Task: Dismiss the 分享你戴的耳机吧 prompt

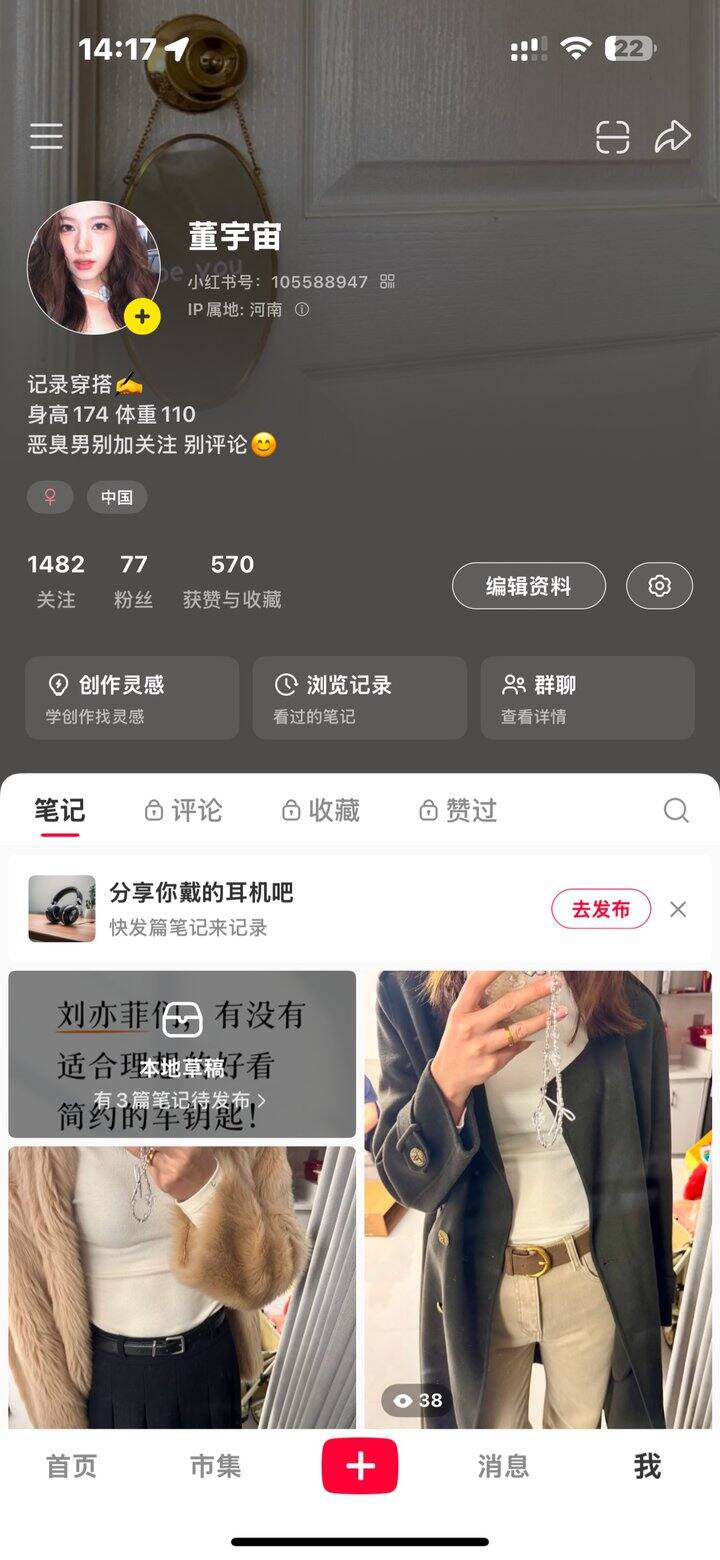Action: point(677,909)
